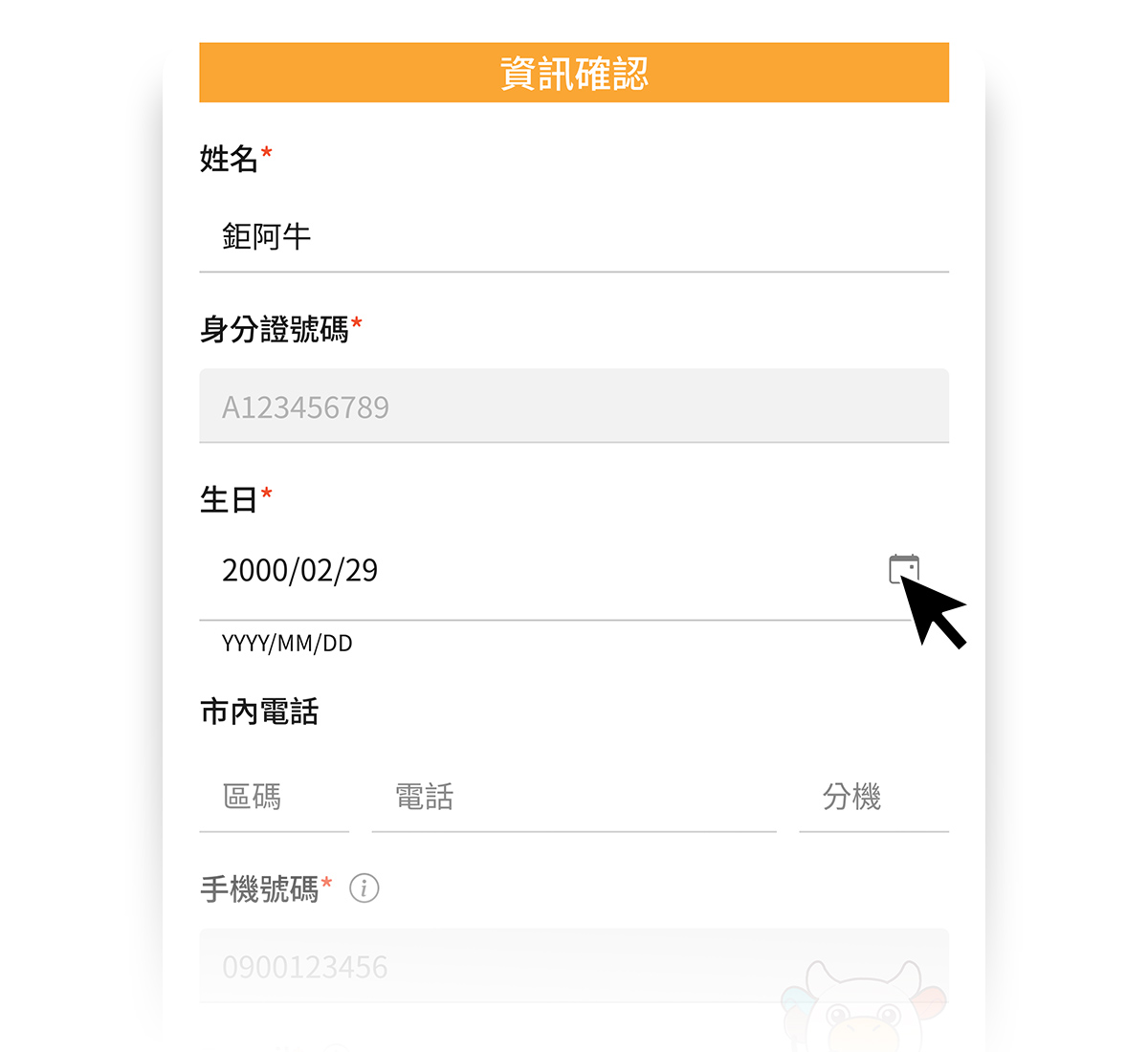Edit the 姓名 name field

click(x=574, y=237)
